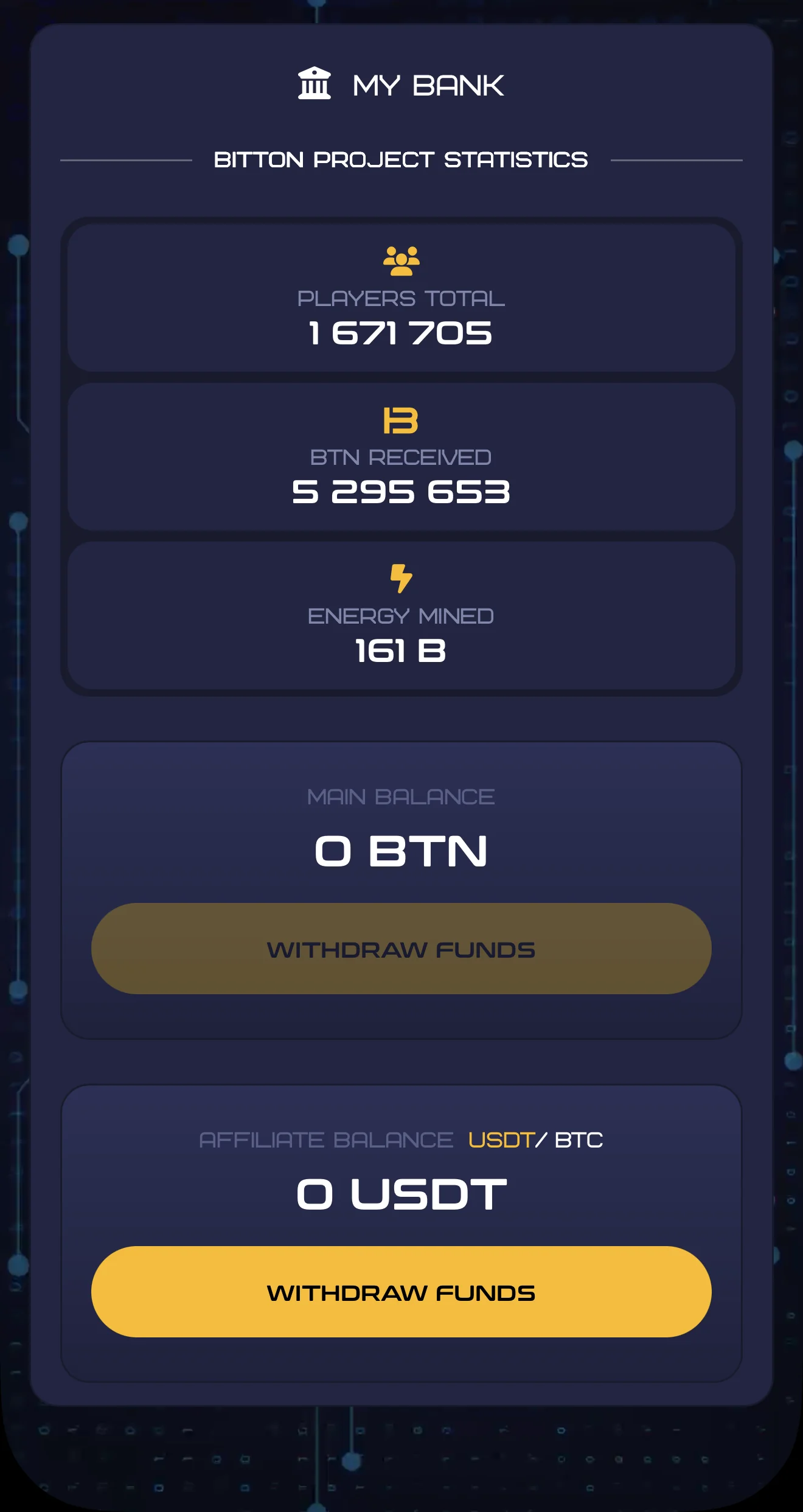Withdraw funds from the Affiliate Balance
Viewport: 803px width, 1512px height.
401,1292
